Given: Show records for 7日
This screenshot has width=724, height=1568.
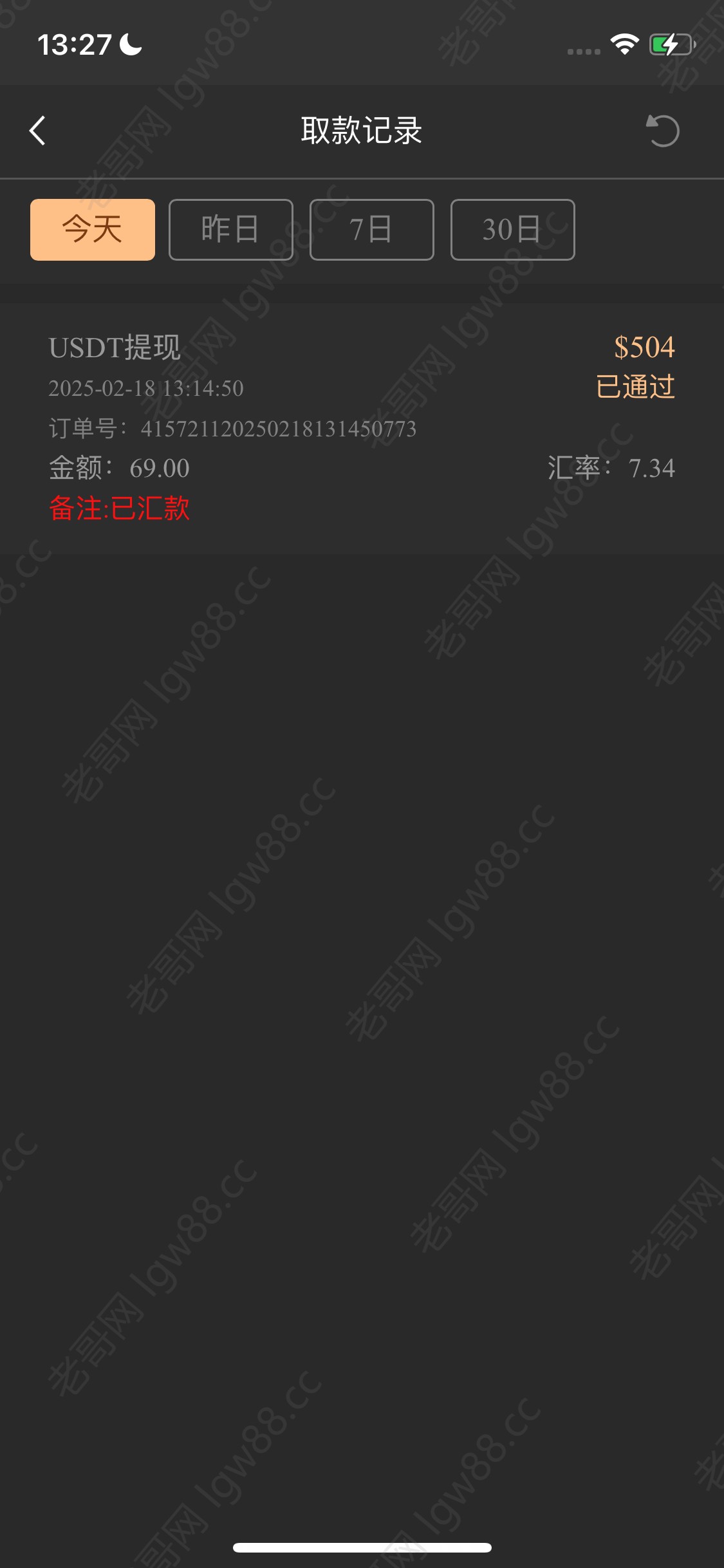Looking at the screenshot, I should point(372,230).
